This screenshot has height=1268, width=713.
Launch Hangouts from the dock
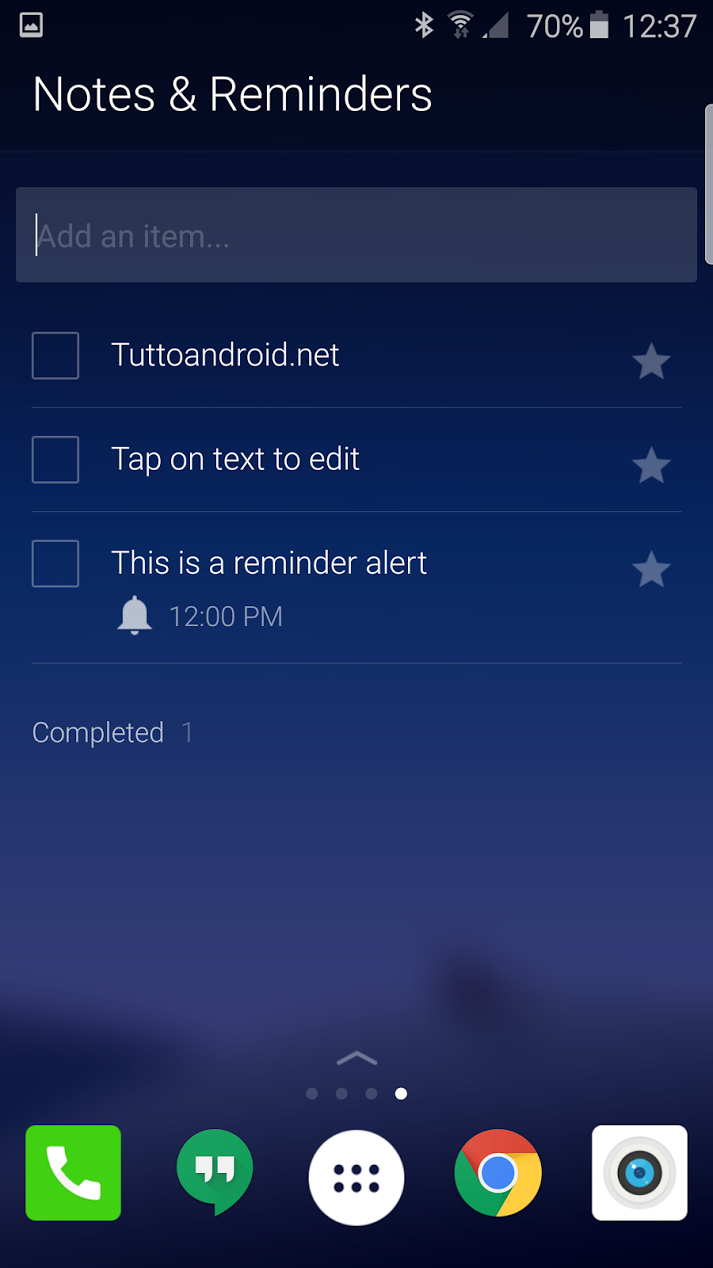click(x=215, y=1172)
